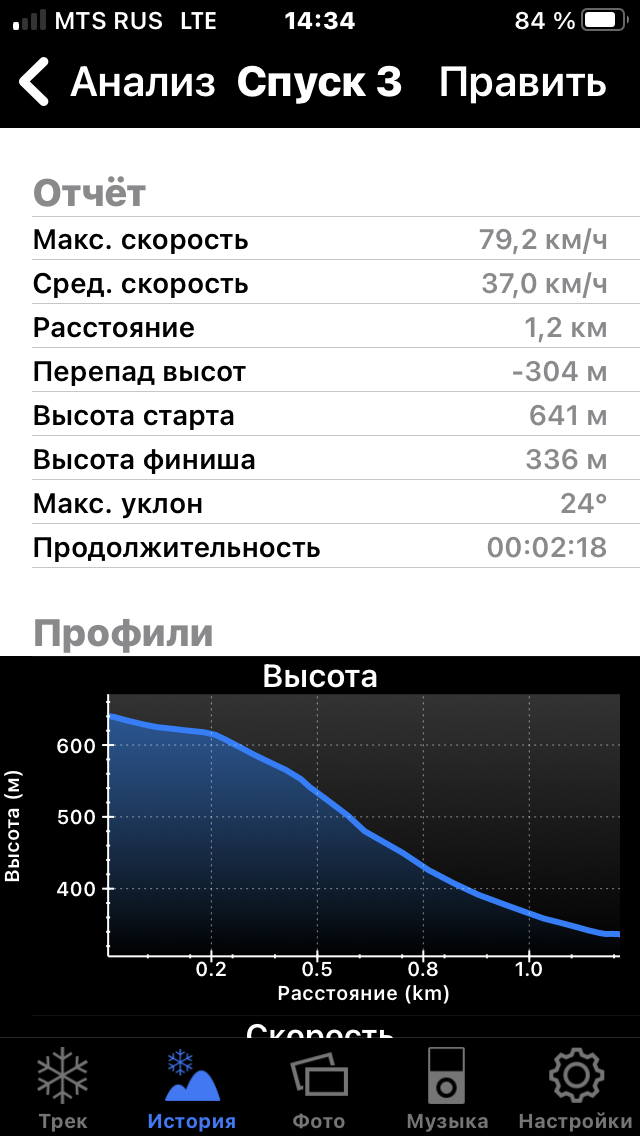640x1136 pixels.
Task: Go back to the Анализ screen
Action: [x=116, y=82]
